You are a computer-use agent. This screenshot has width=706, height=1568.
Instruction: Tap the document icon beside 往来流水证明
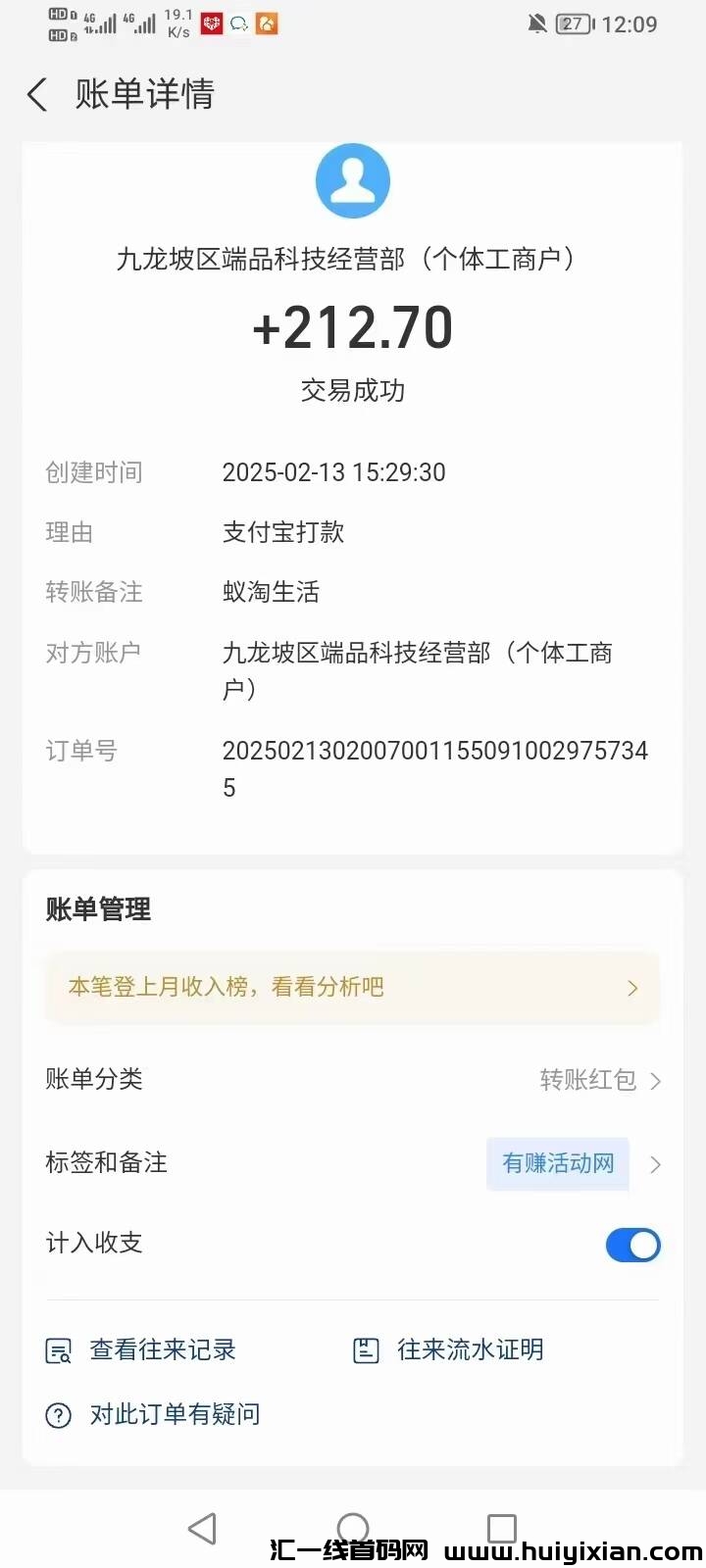click(367, 1349)
